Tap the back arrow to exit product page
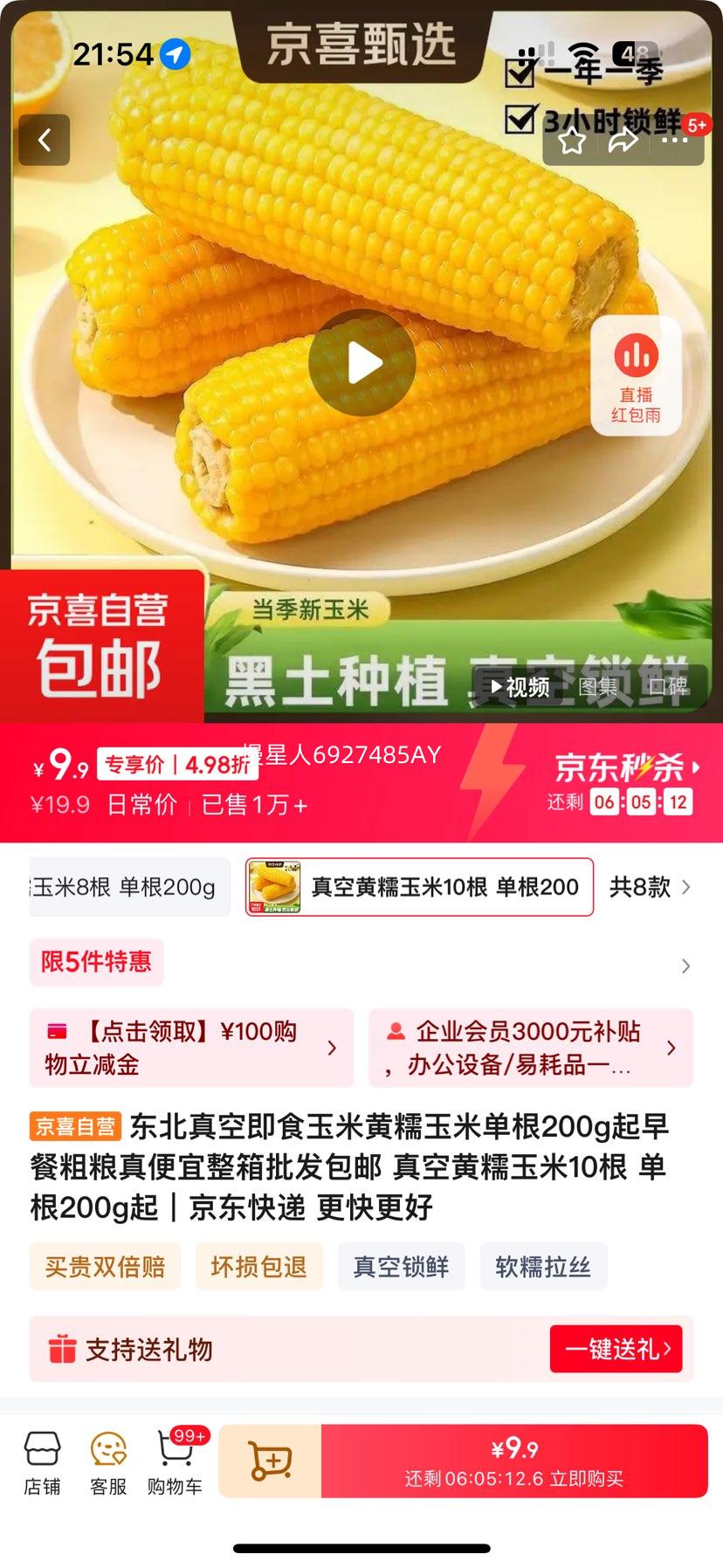 (44, 140)
